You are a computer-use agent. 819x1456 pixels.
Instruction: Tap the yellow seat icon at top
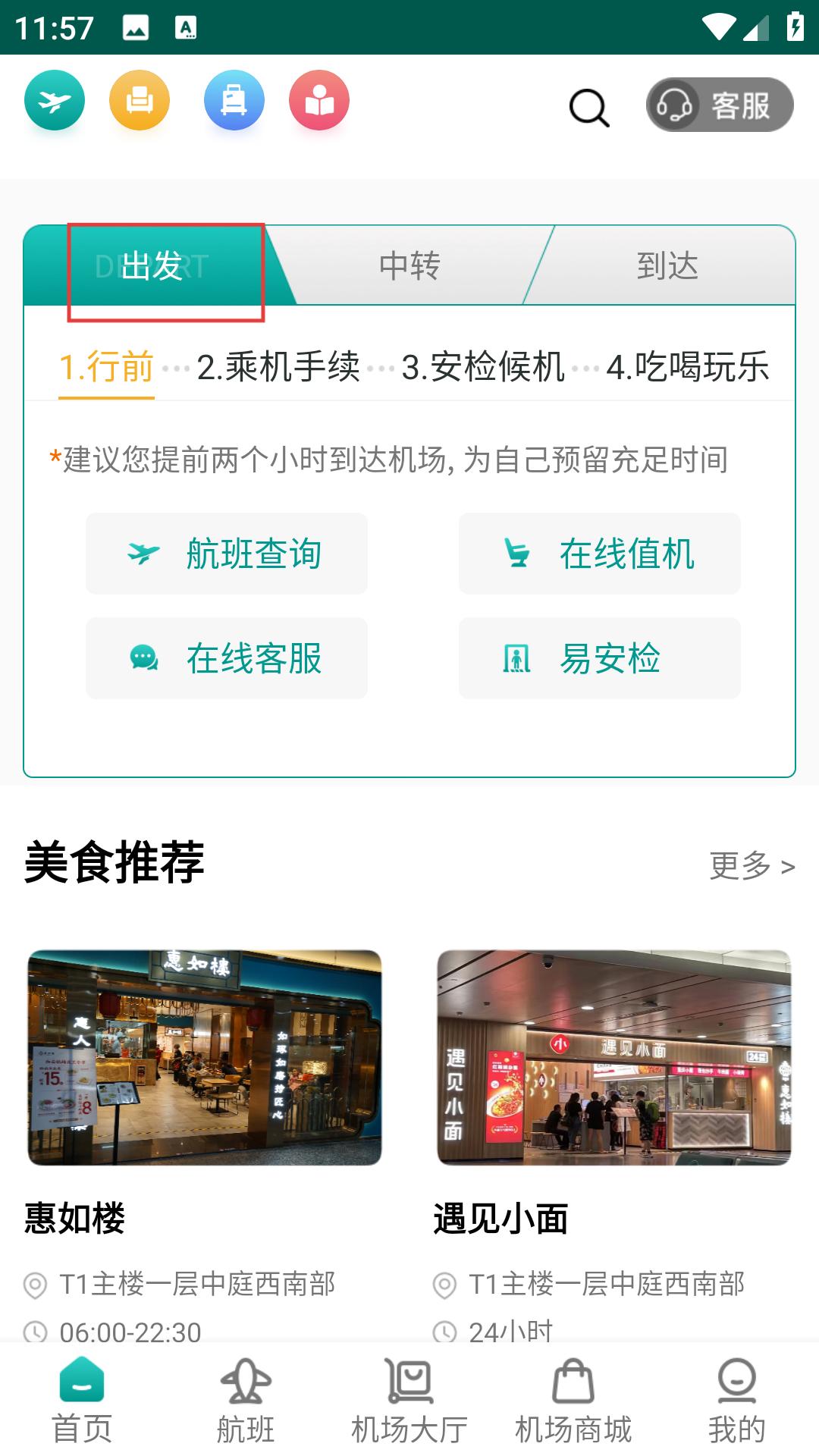(x=139, y=100)
